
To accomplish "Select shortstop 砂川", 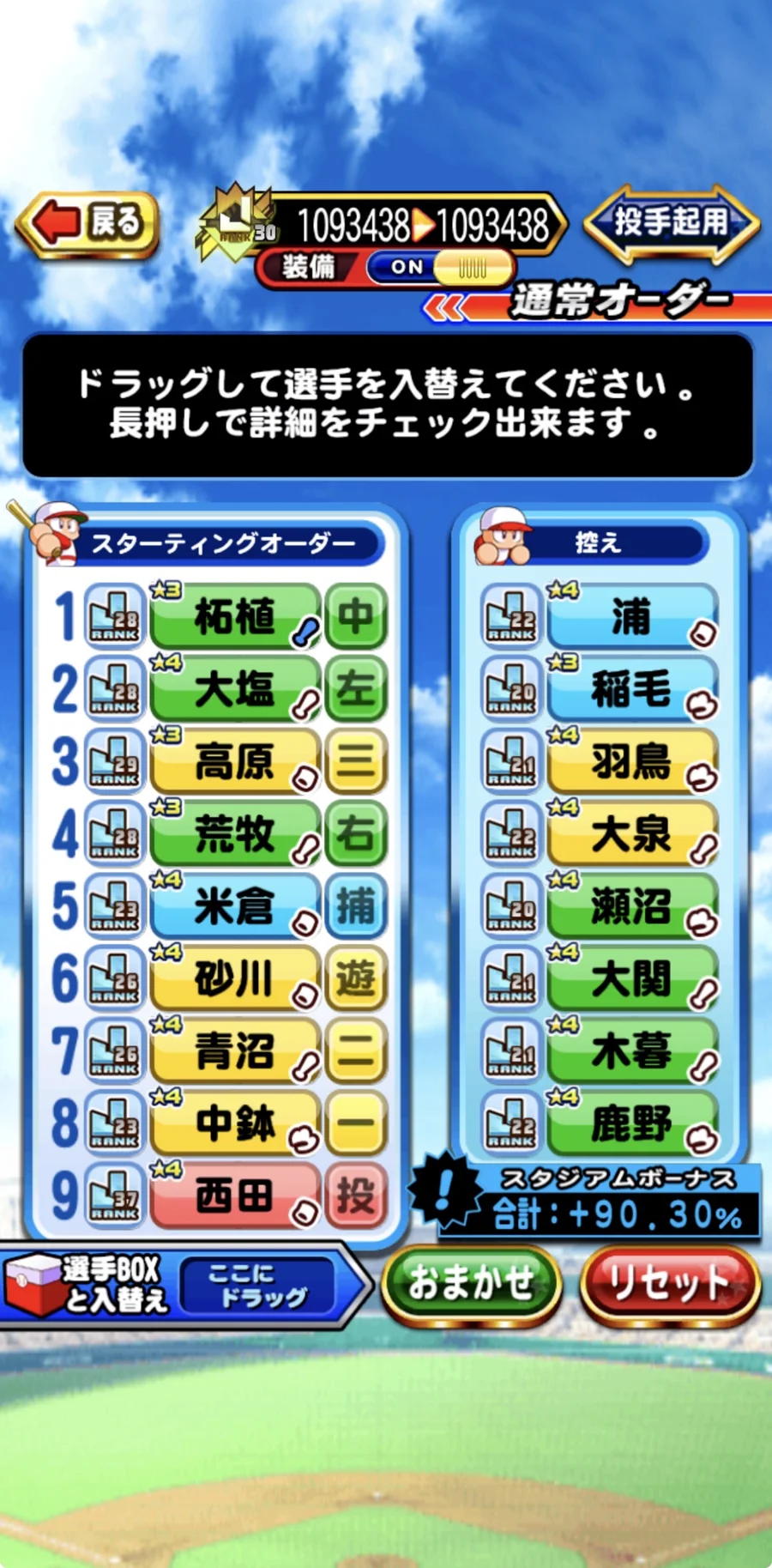I will click(x=235, y=978).
